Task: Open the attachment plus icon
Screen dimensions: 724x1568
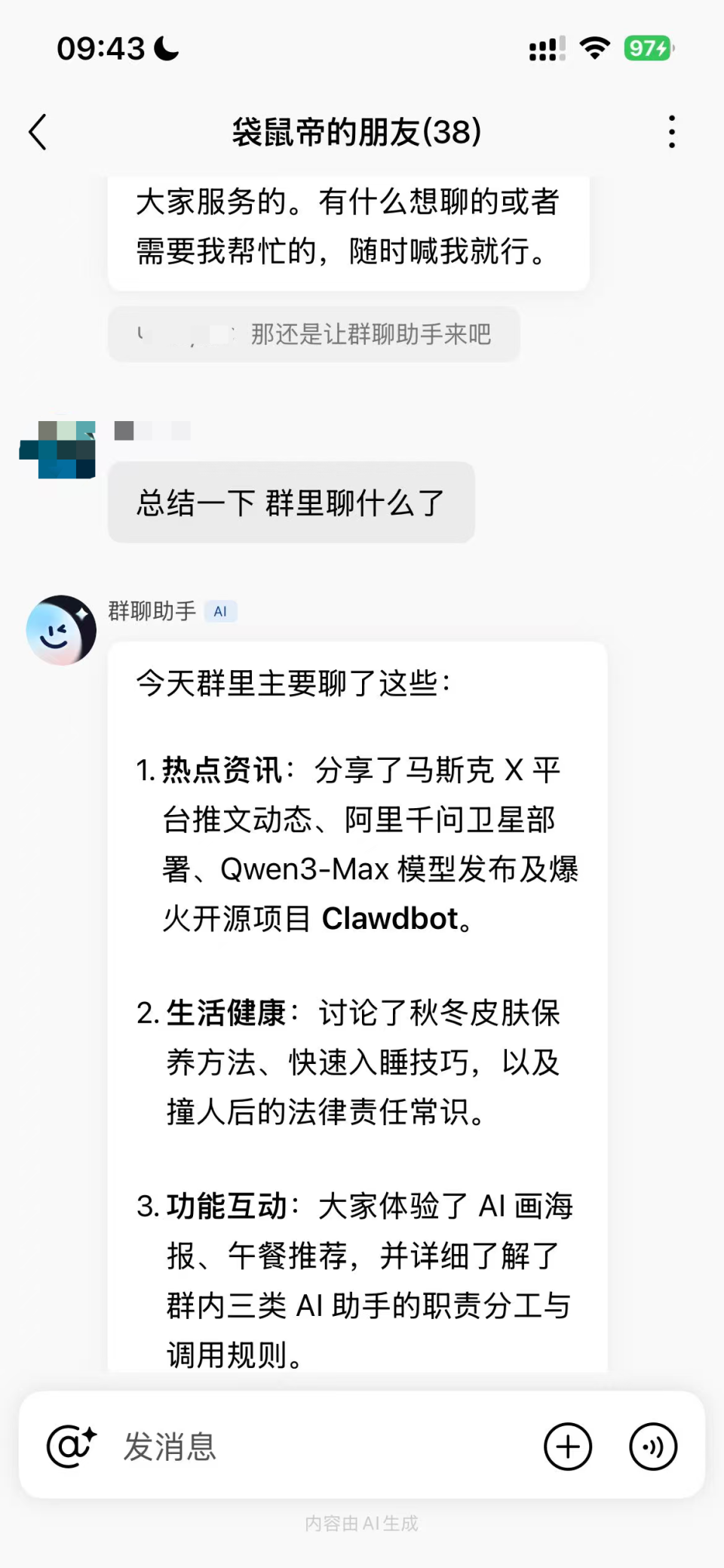Action: click(569, 1446)
